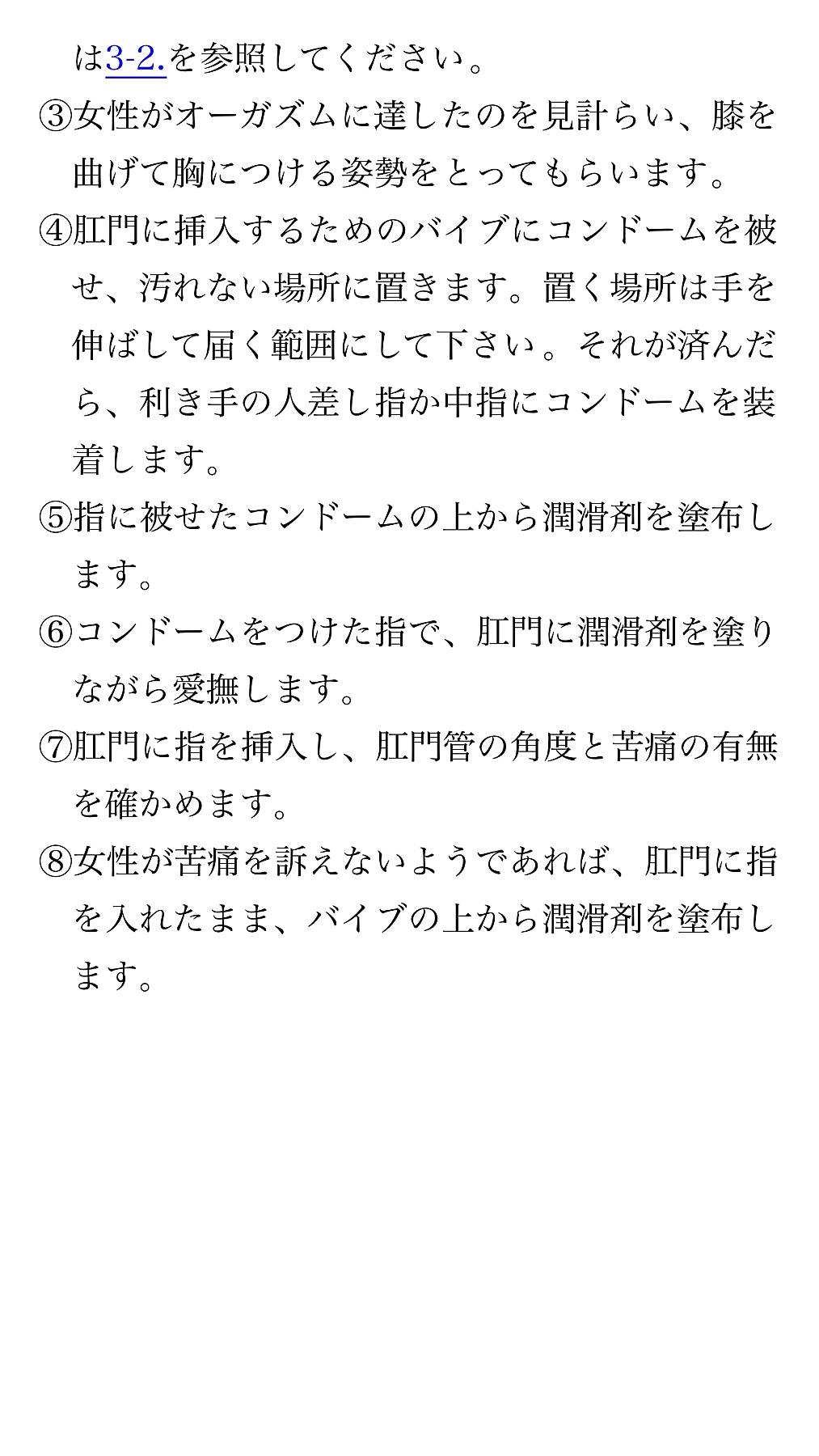
Task: Open the 3-2. section link
Action: pyautogui.click(x=136, y=59)
